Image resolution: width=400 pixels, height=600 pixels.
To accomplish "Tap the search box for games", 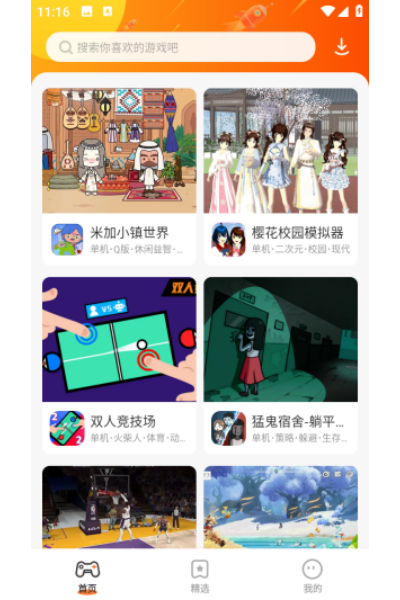I will tap(181, 47).
